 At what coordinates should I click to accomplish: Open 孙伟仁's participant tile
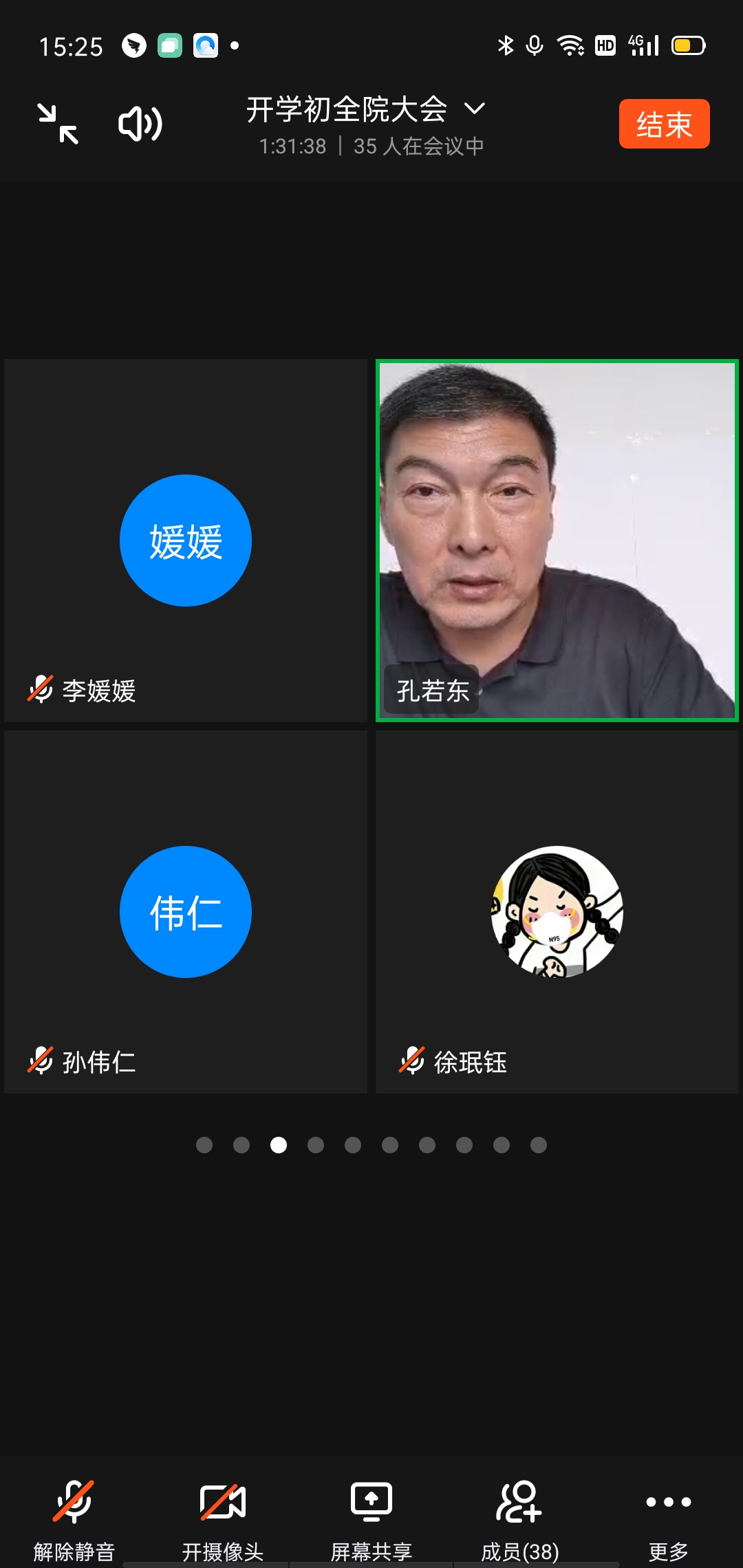point(186,912)
